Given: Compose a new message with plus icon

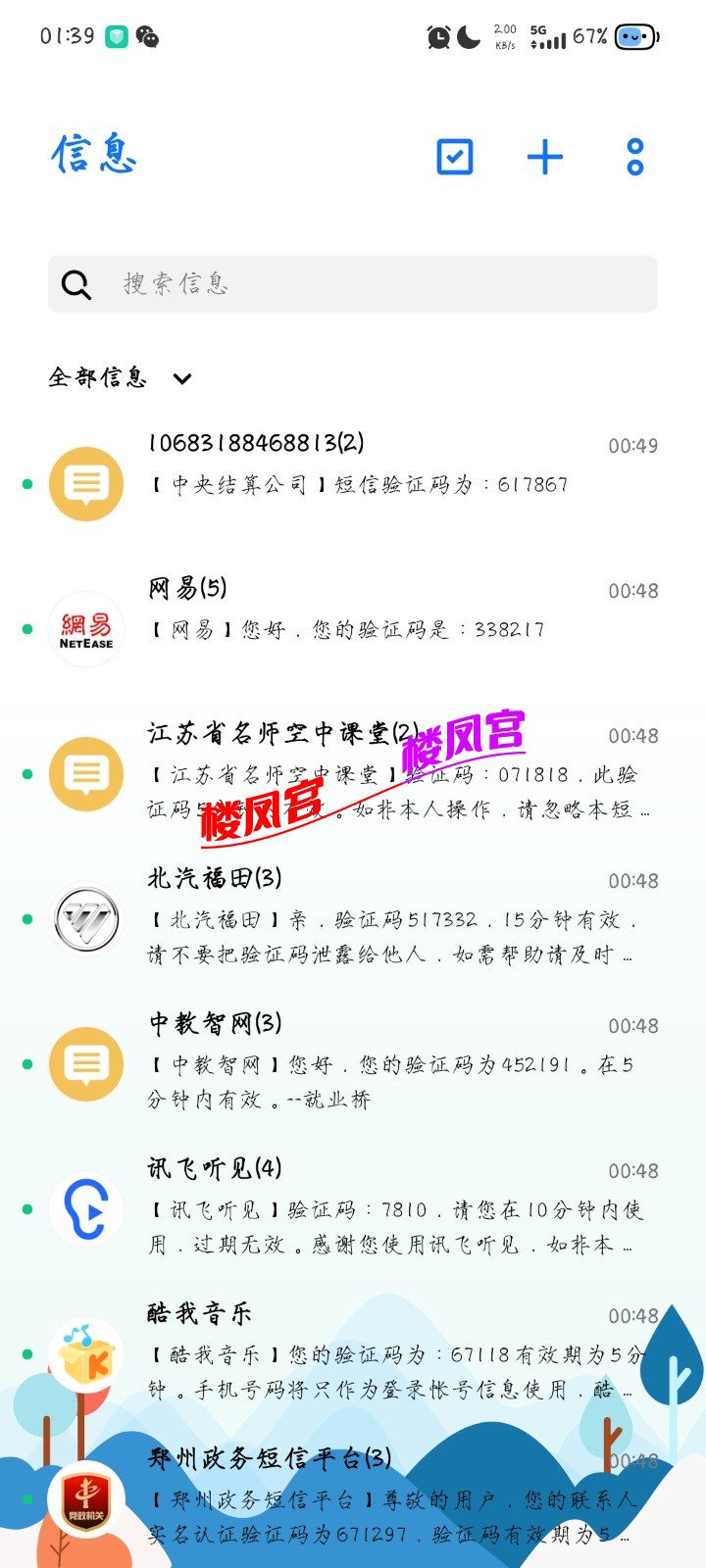Looking at the screenshot, I should [545, 157].
